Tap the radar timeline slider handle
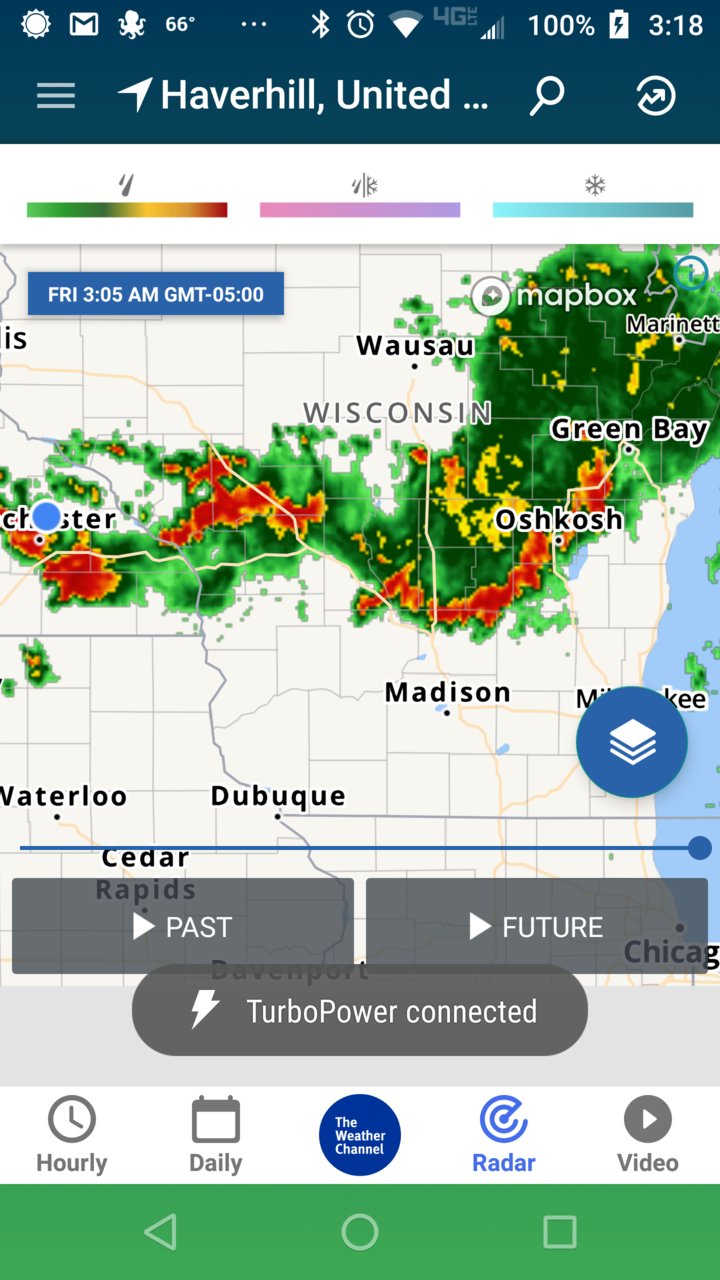720x1280 pixels. pyautogui.click(x=700, y=848)
